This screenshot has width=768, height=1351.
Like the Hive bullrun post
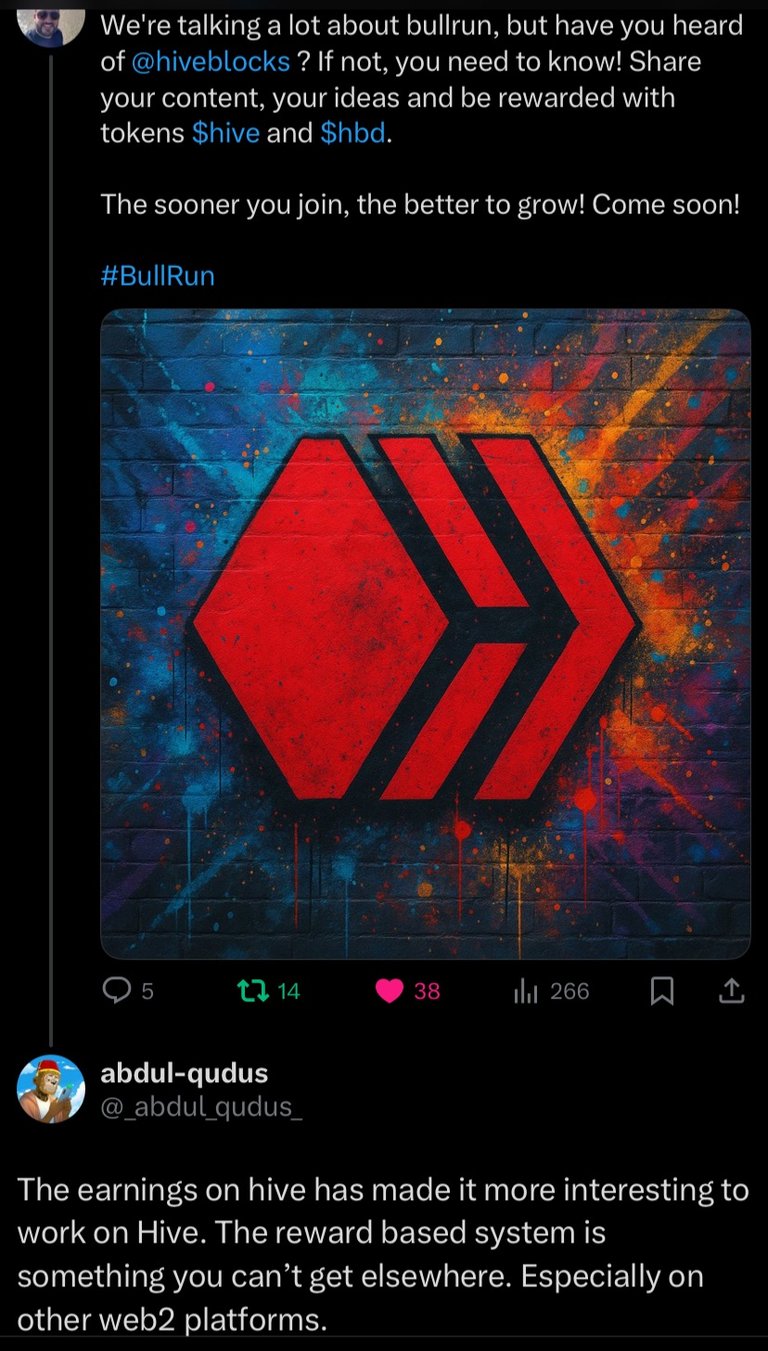(389, 991)
